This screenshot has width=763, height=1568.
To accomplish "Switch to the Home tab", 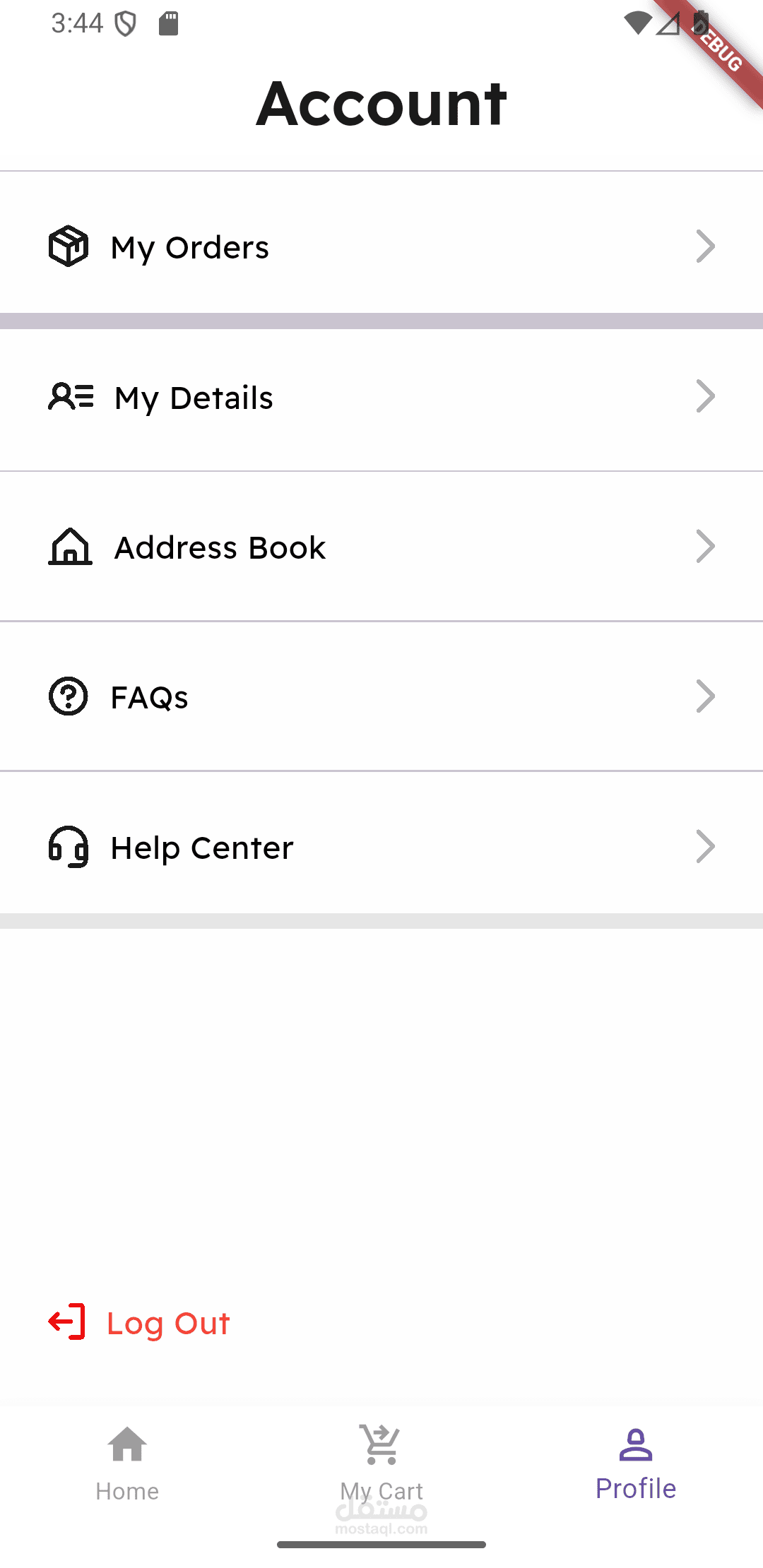I will click(127, 1462).
